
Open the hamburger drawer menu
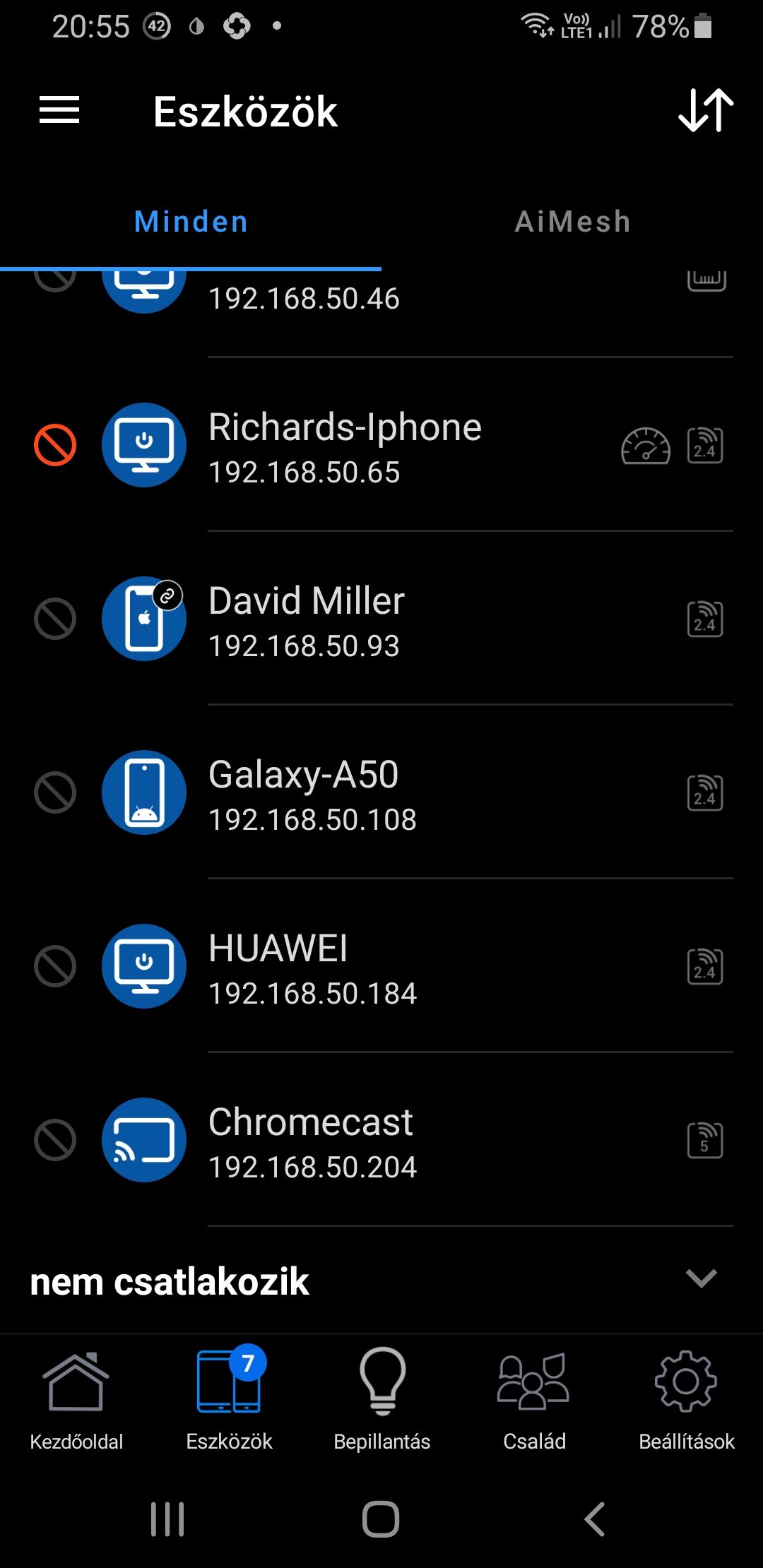point(59,111)
